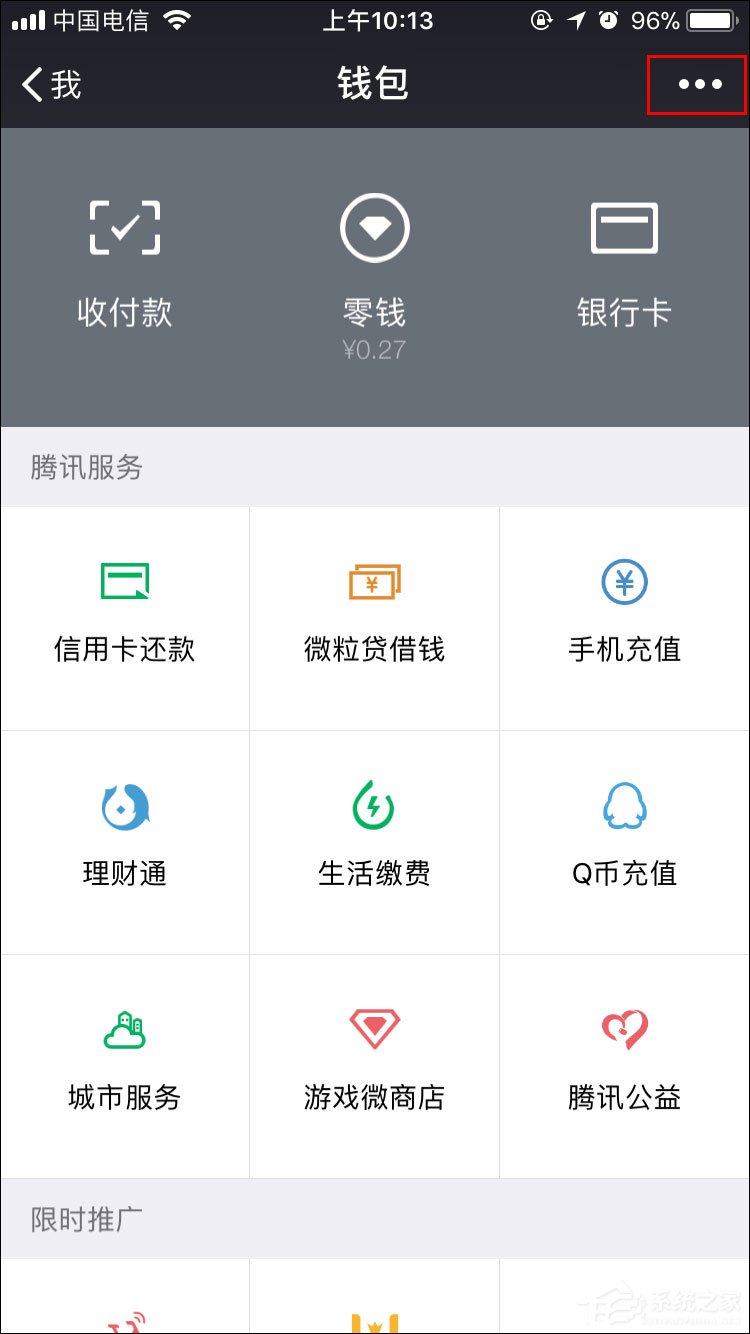Open 信用卡还款 credit card repayment

tap(124, 610)
